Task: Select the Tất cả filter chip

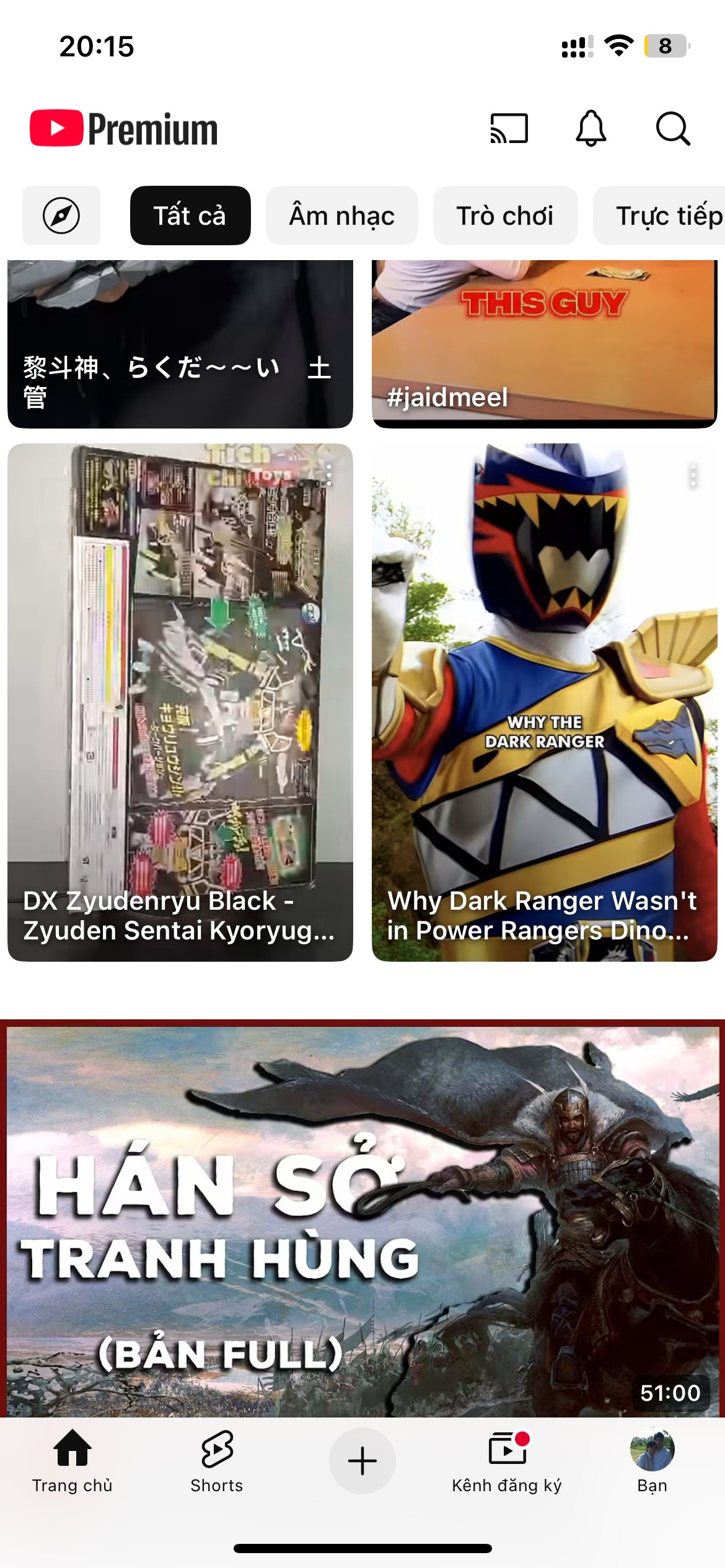Action: pos(190,216)
